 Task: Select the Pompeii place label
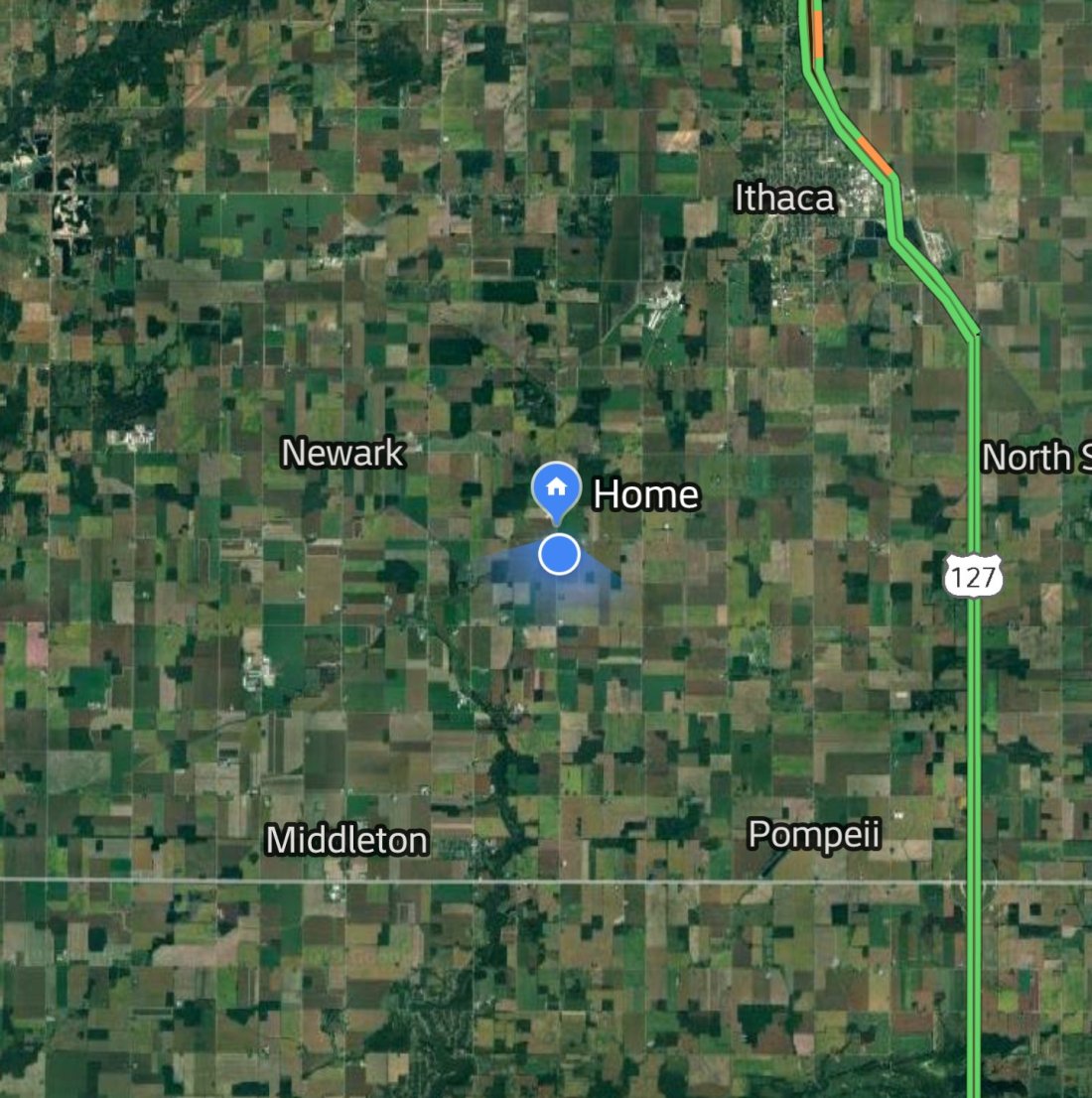click(x=814, y=834)
